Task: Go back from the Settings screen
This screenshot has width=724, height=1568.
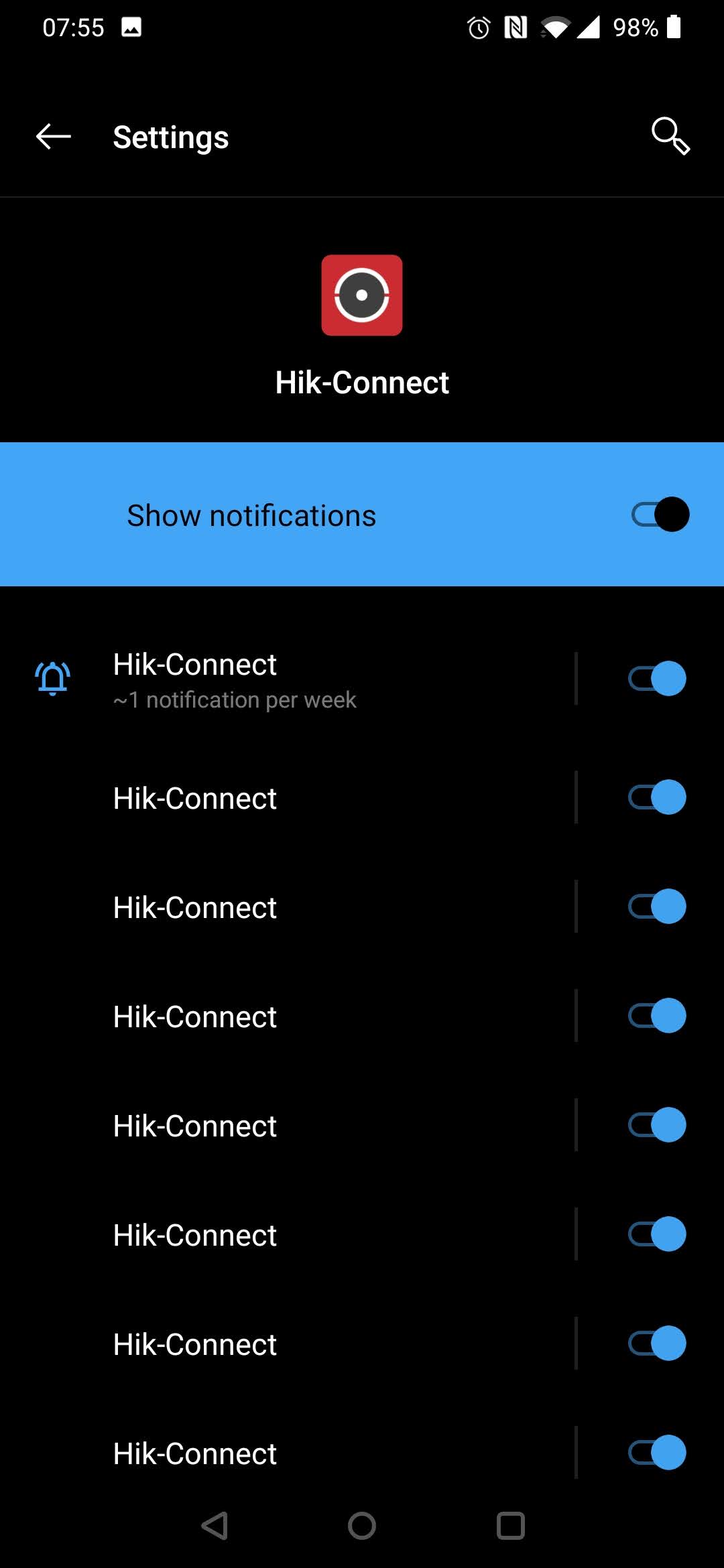Action: 53,137
